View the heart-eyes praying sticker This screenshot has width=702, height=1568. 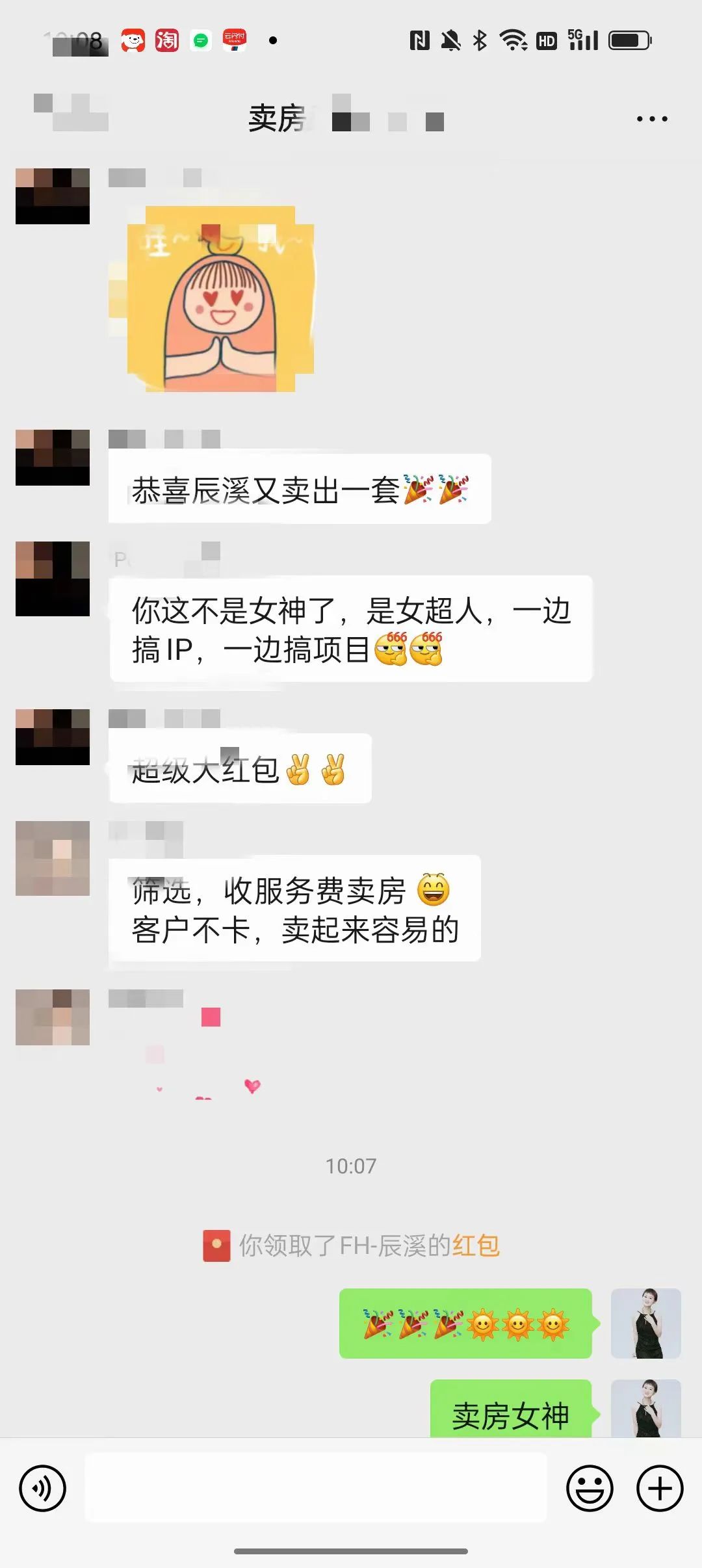[220, 299]
